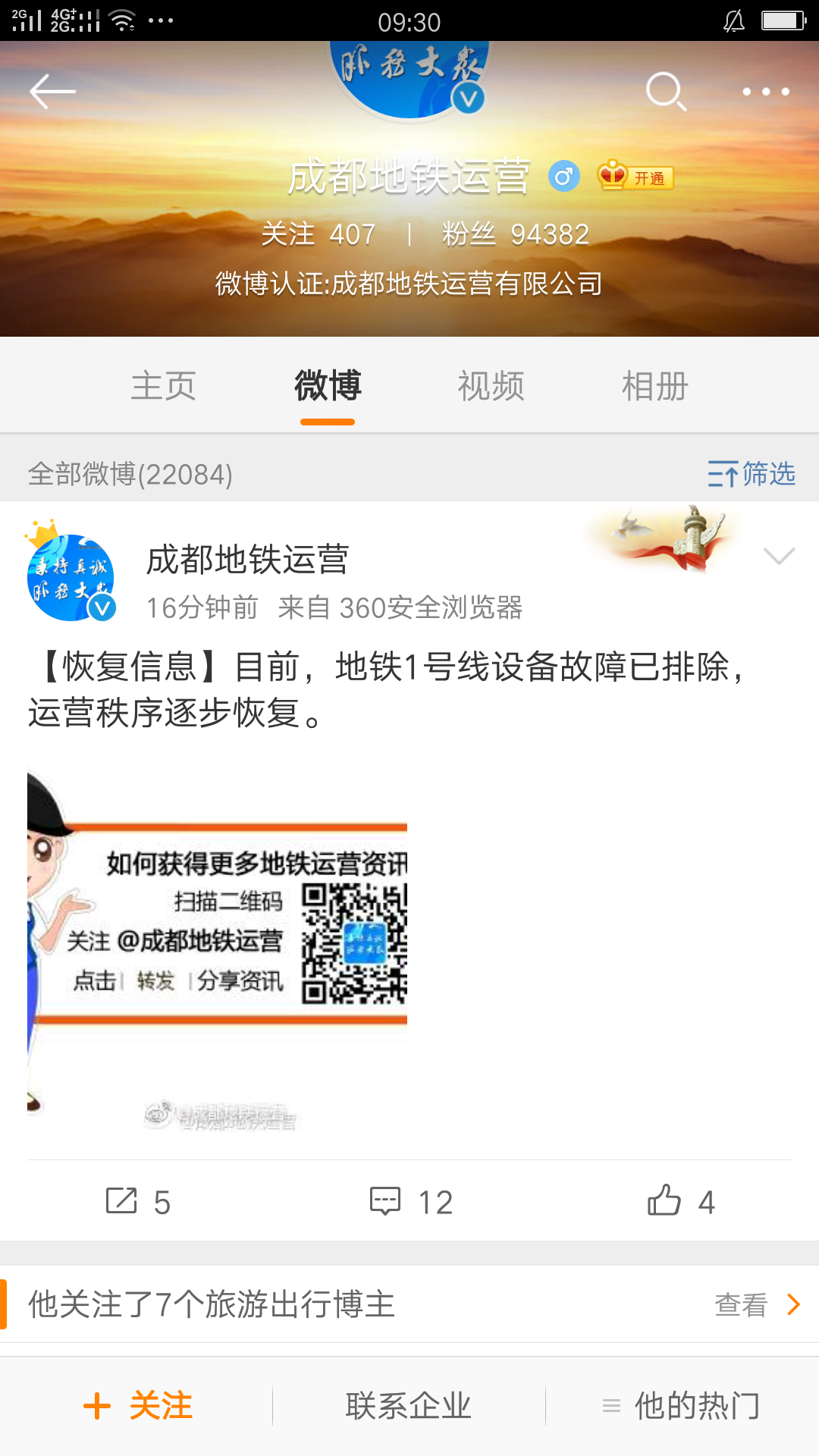View the 关注 407 following list
This screenshot has height=1456, width=819.
click(x=318, y=234)
